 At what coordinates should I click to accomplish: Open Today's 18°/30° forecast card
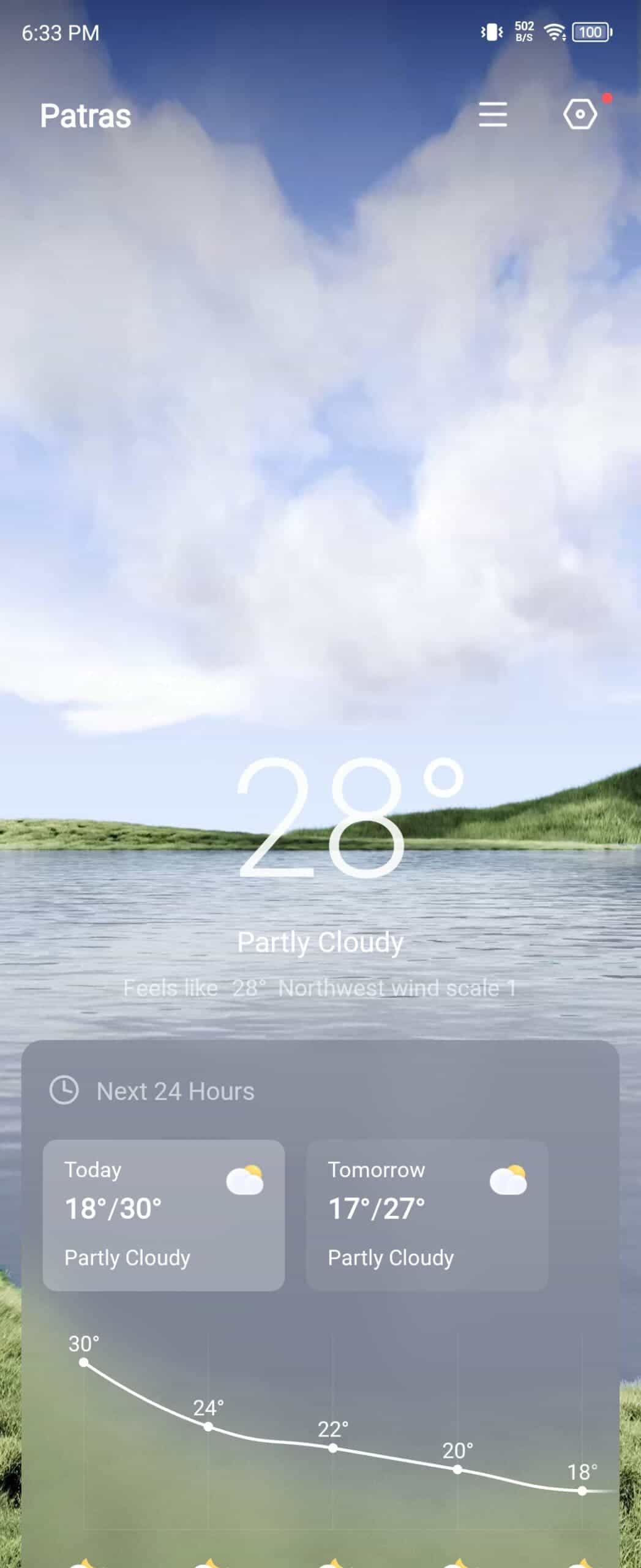pos(163,1215)
